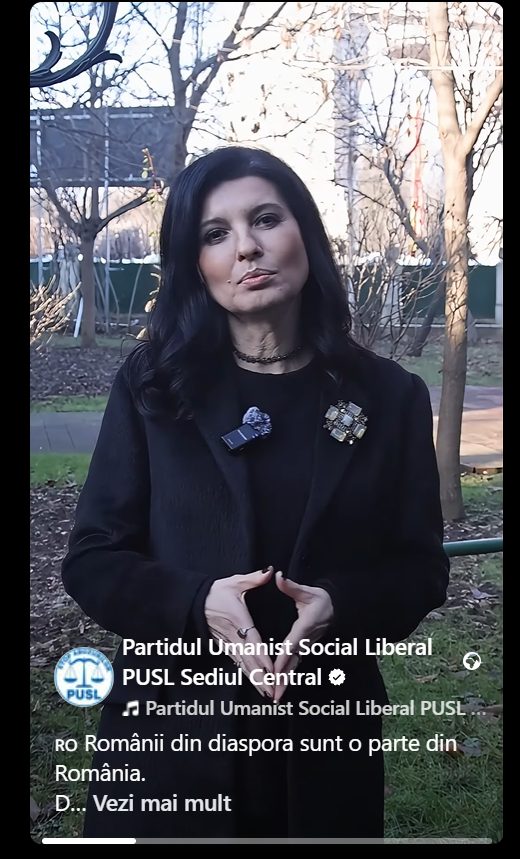Expand caption with Vezi mai mult
Viewport: 520px width, 859px height.
(x=162, y=803)
